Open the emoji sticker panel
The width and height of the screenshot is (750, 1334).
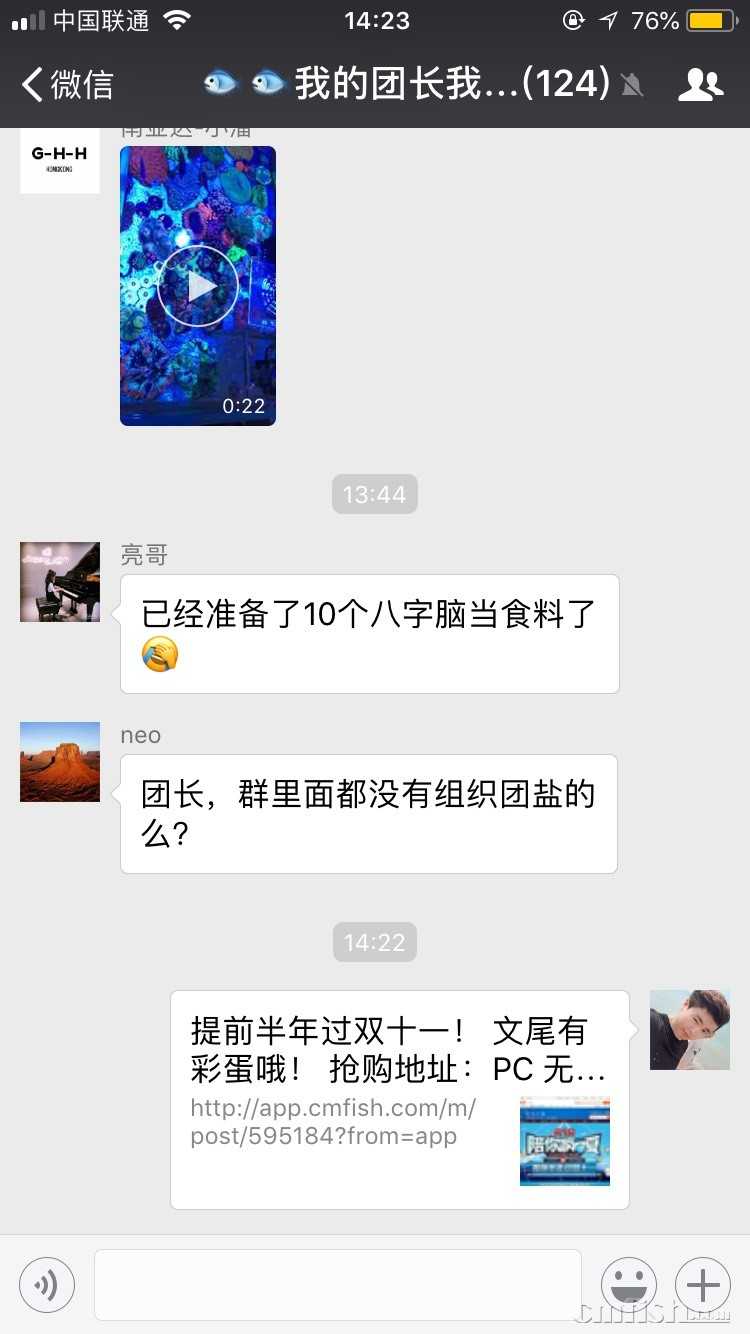pos(629,1284)
